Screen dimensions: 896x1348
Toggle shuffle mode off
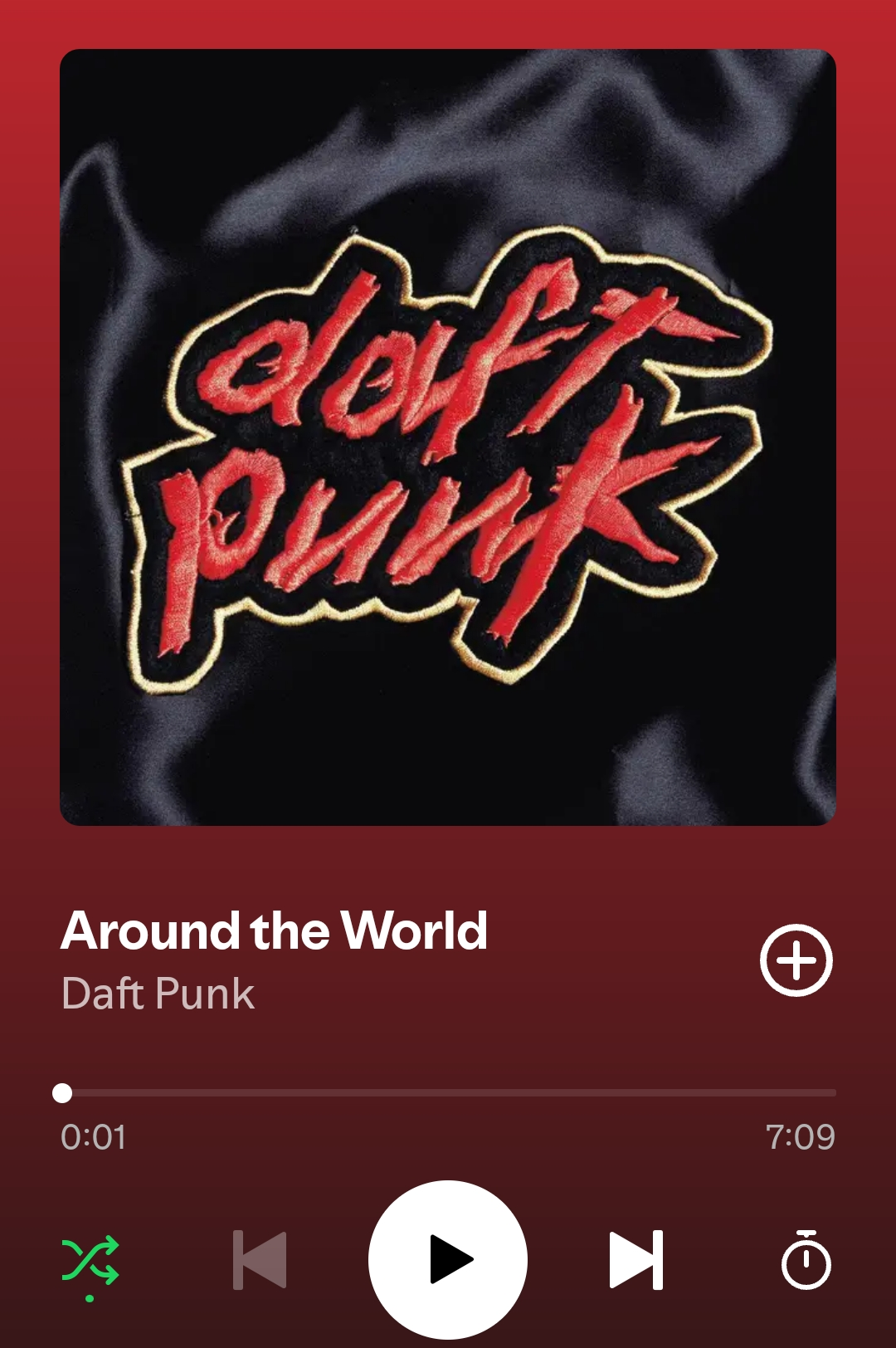click(x=90, y=1260)
